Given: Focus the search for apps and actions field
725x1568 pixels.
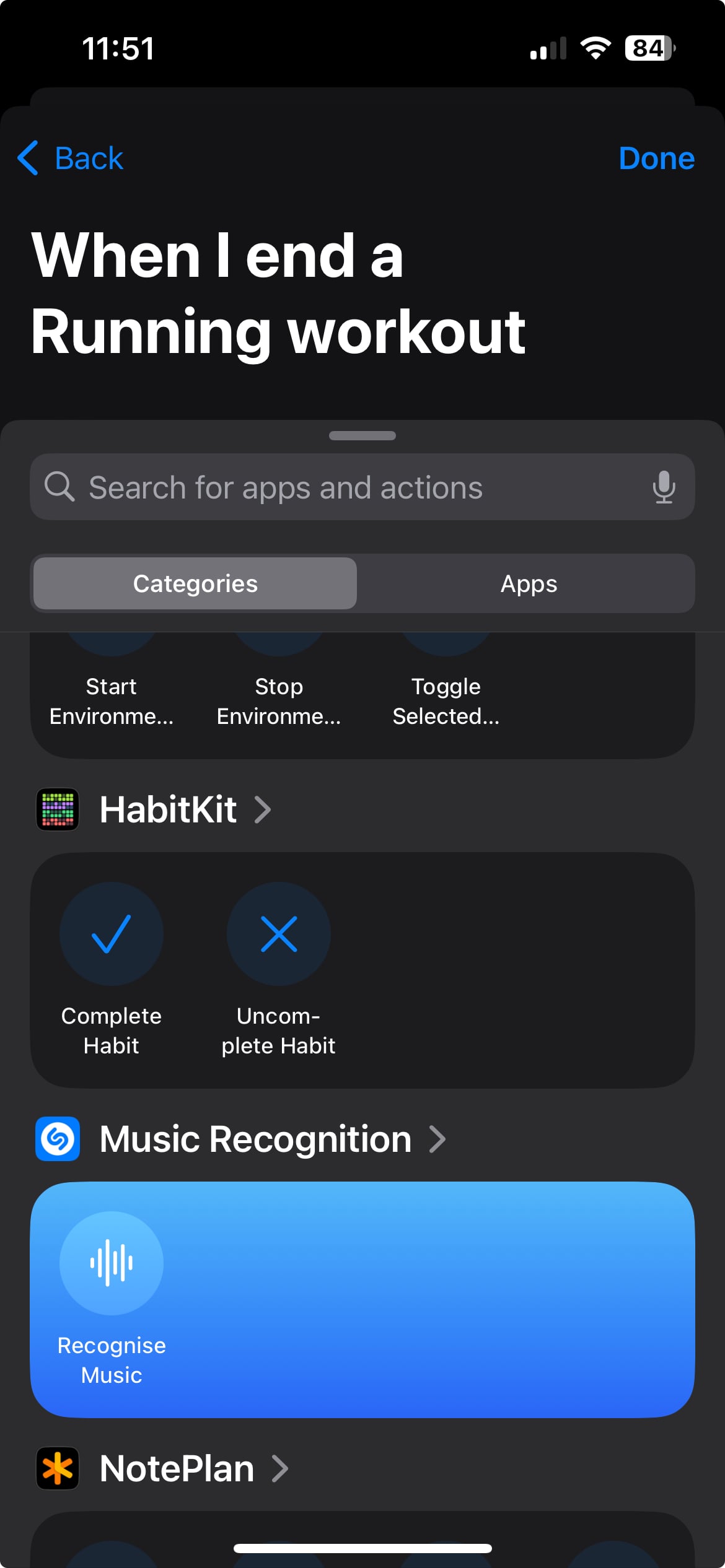Looking at the screenshot, I should pyautogui.click(x=362, y=487).
